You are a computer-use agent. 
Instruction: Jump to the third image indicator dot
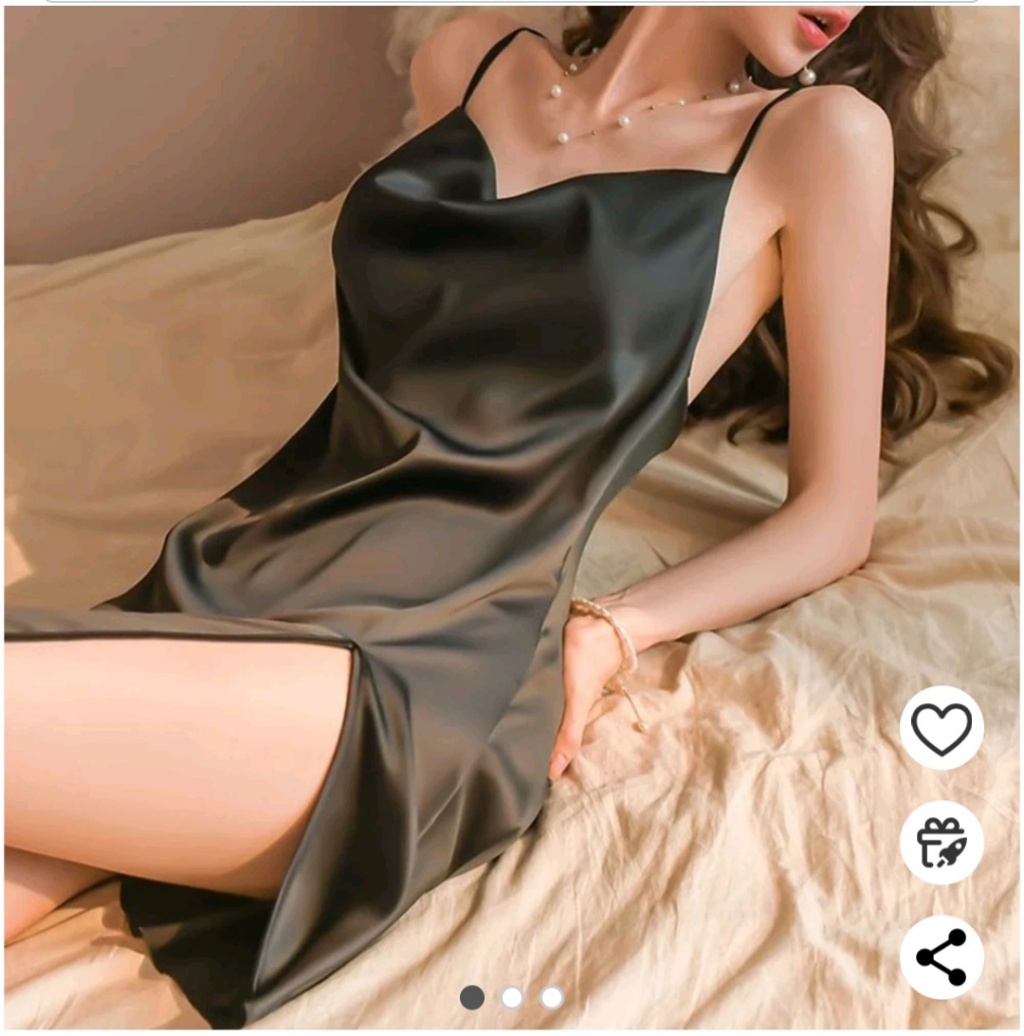551,997
